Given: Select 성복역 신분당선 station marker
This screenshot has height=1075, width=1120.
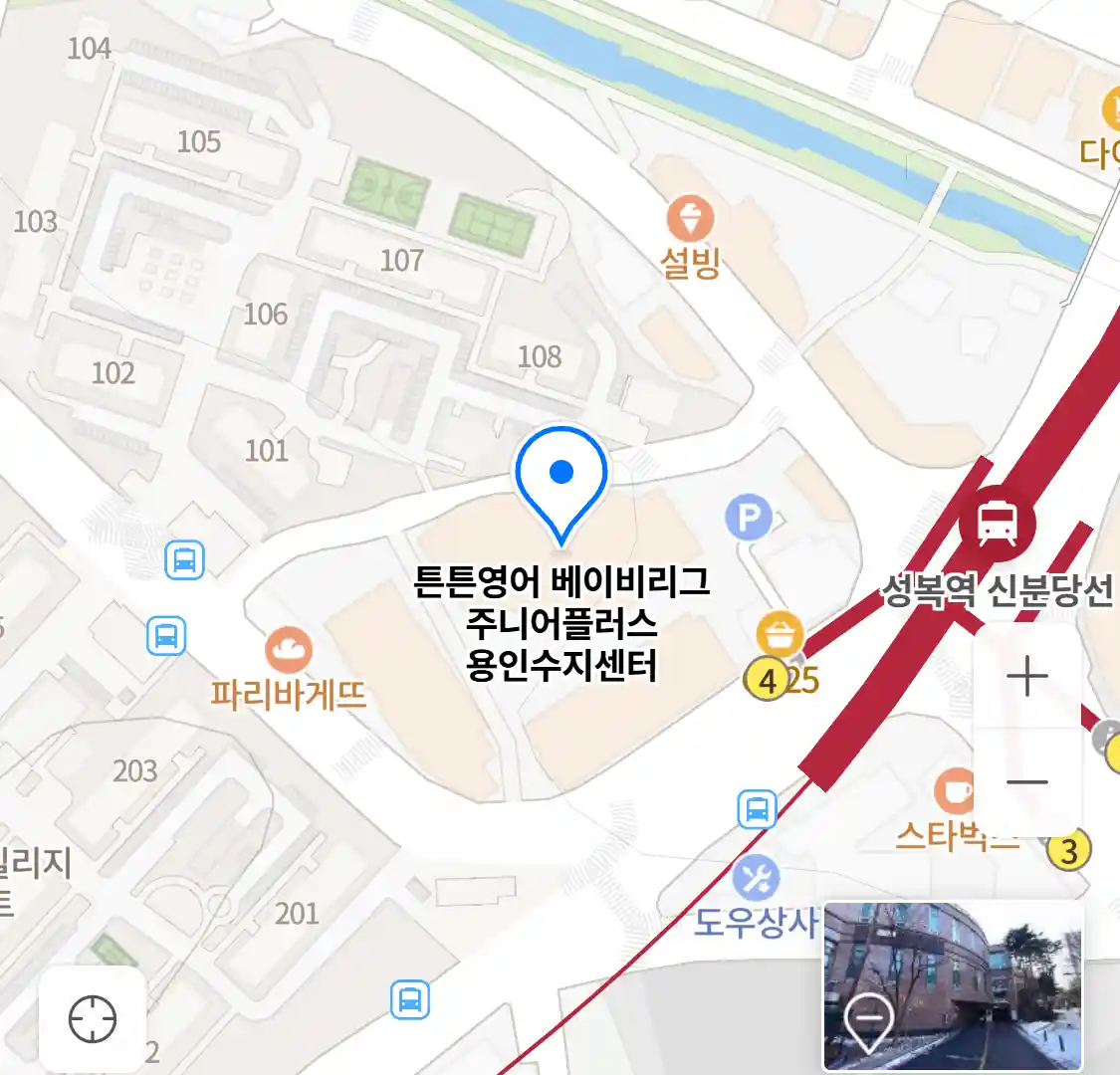Looking at the screenshot, I should (x=997, y=522).
